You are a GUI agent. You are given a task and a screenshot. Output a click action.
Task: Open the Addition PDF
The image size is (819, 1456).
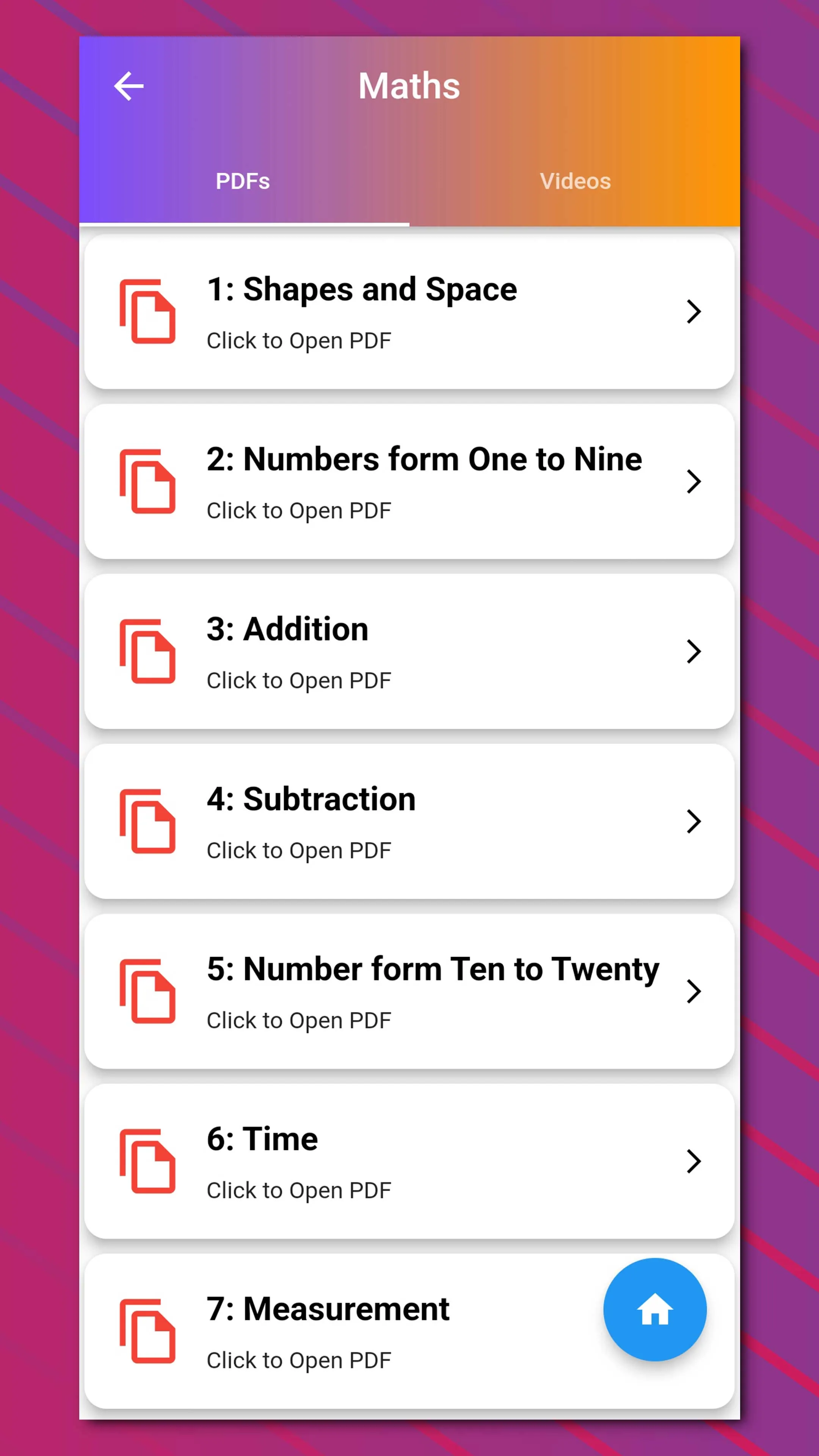tap(409, 652)
